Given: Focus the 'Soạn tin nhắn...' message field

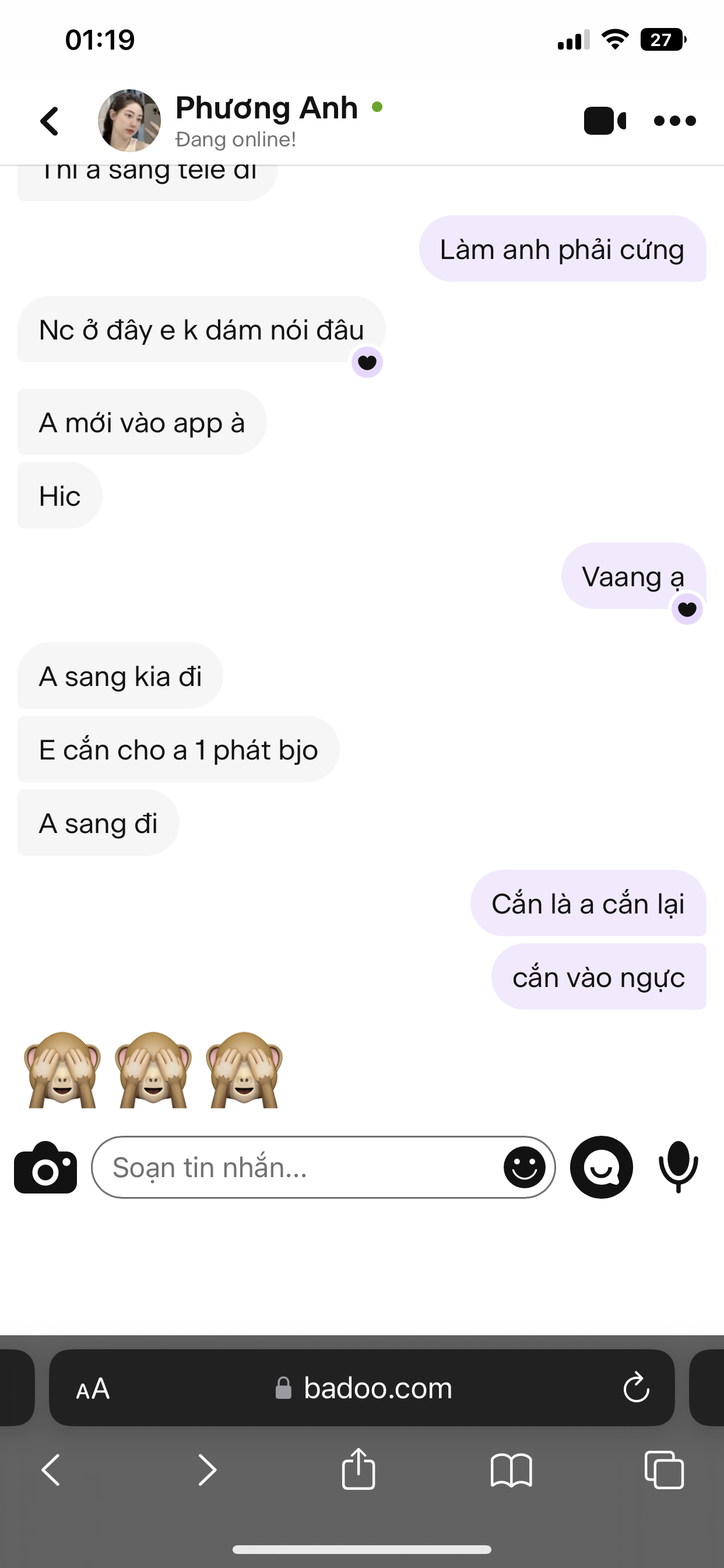Looking at the screenshot, I should pos(298,1167).
